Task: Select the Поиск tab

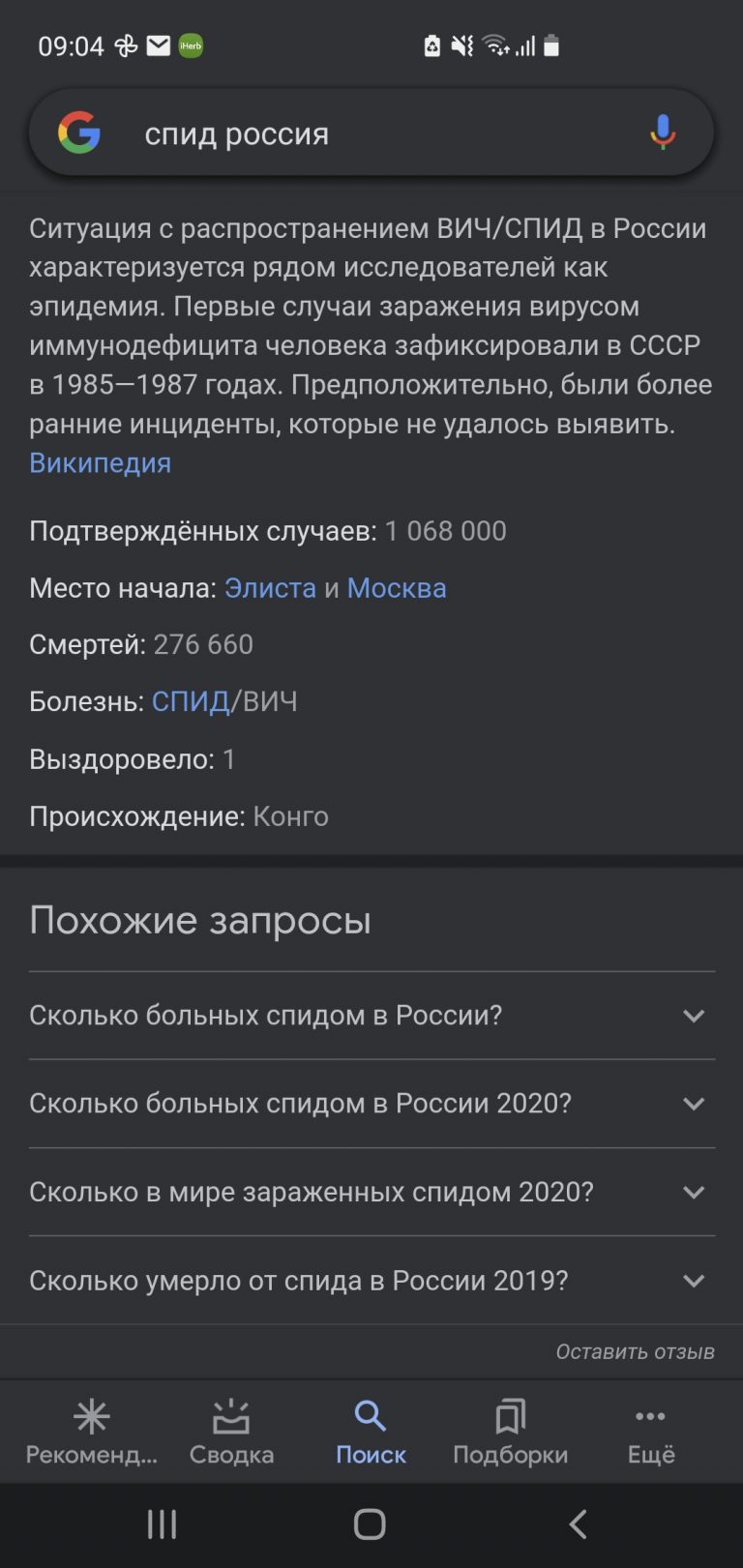Action: (x=371, y=1433)
